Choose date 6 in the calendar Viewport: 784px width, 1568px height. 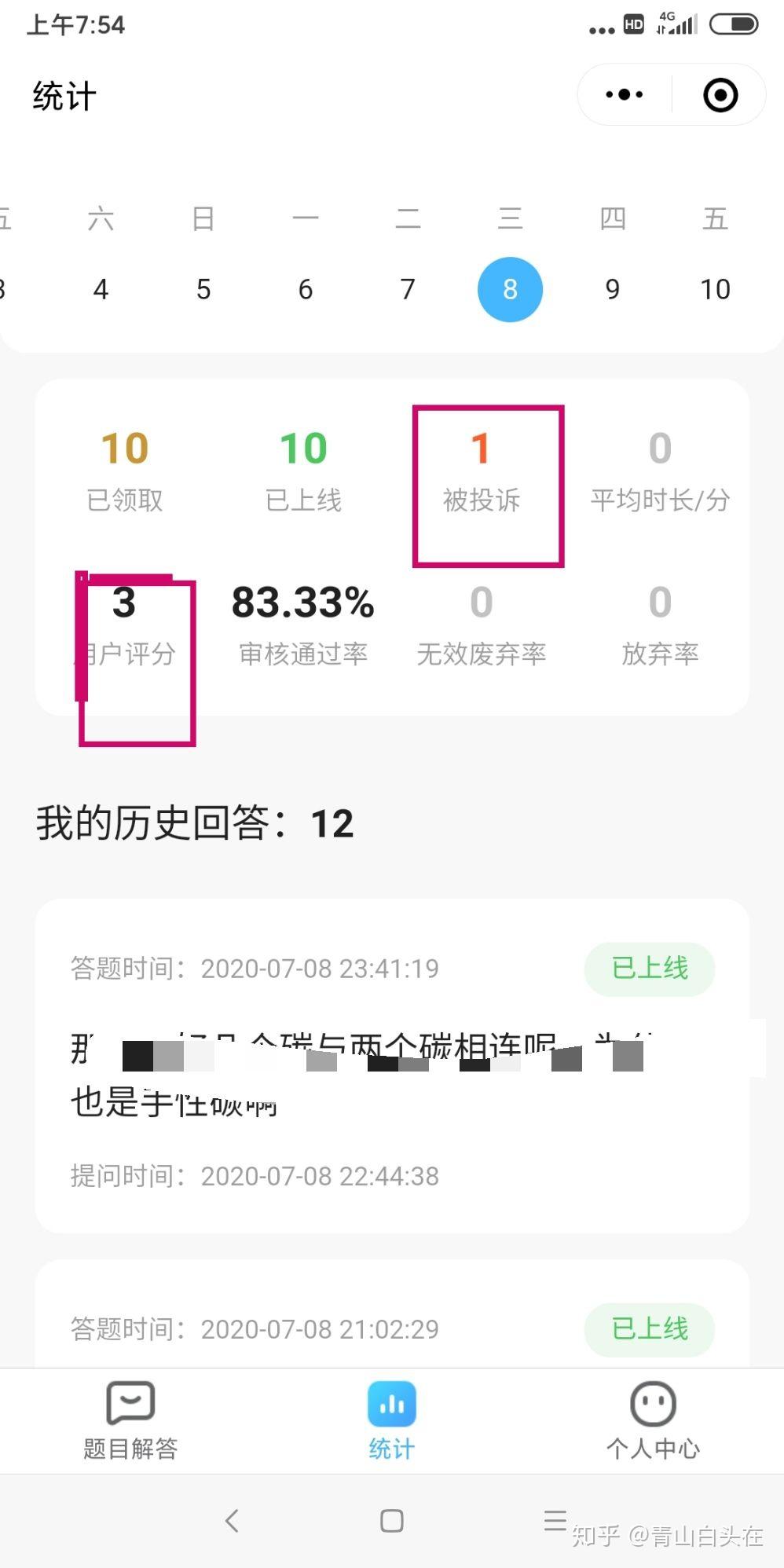coord(306,289)
